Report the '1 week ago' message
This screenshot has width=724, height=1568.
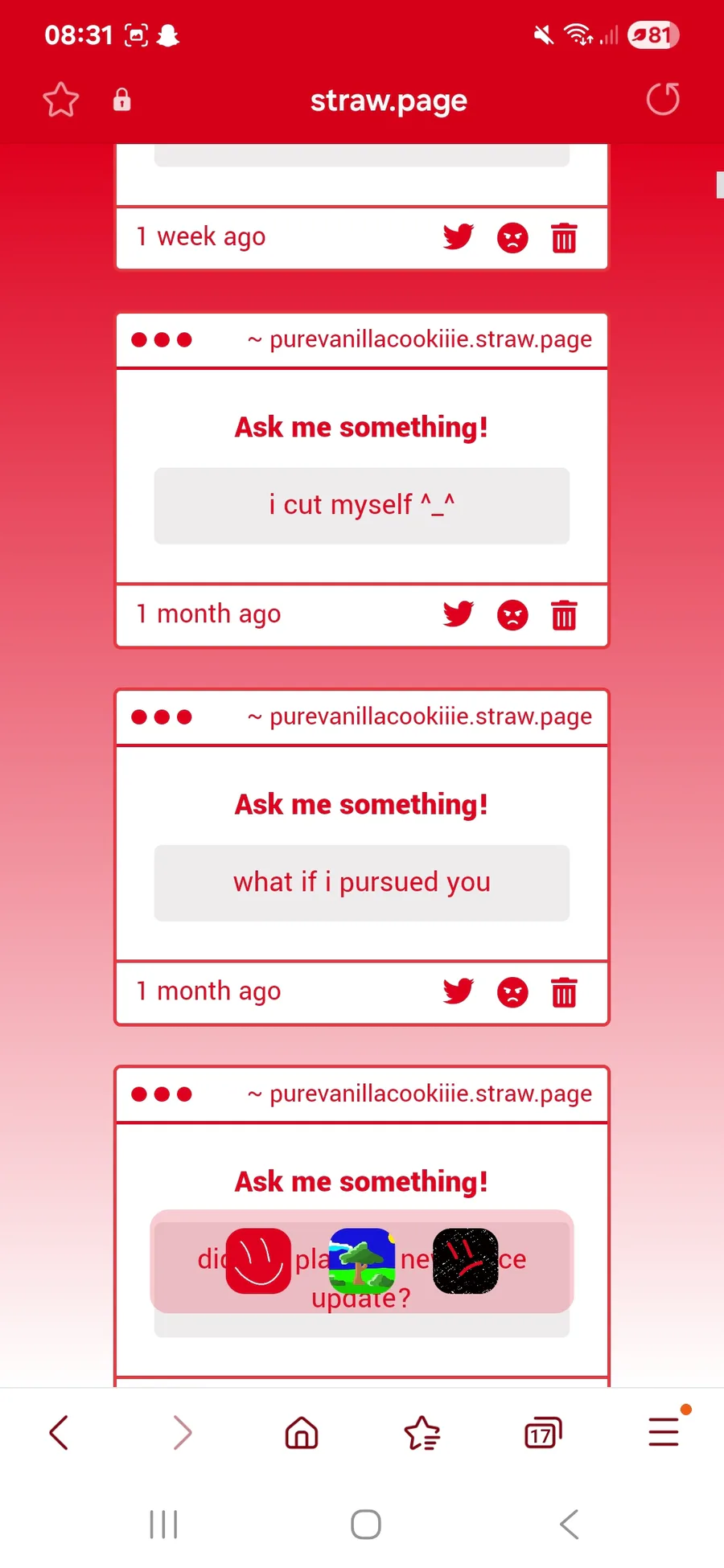512,238
